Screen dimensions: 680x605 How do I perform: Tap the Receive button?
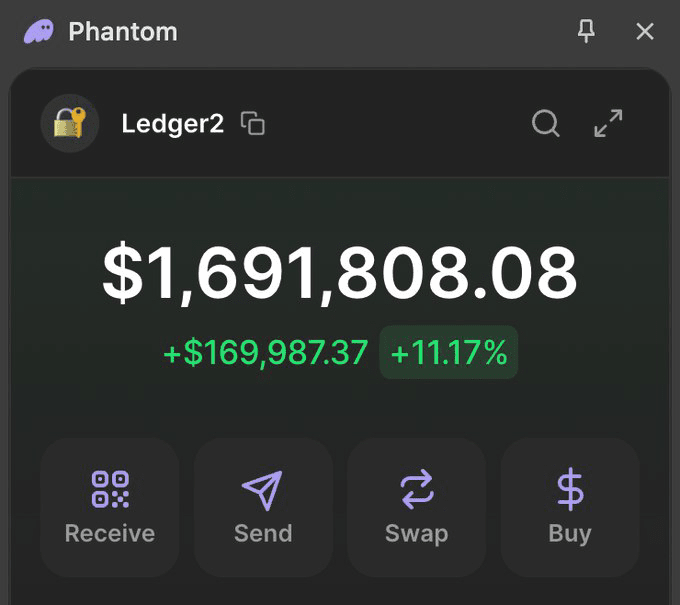110,507
